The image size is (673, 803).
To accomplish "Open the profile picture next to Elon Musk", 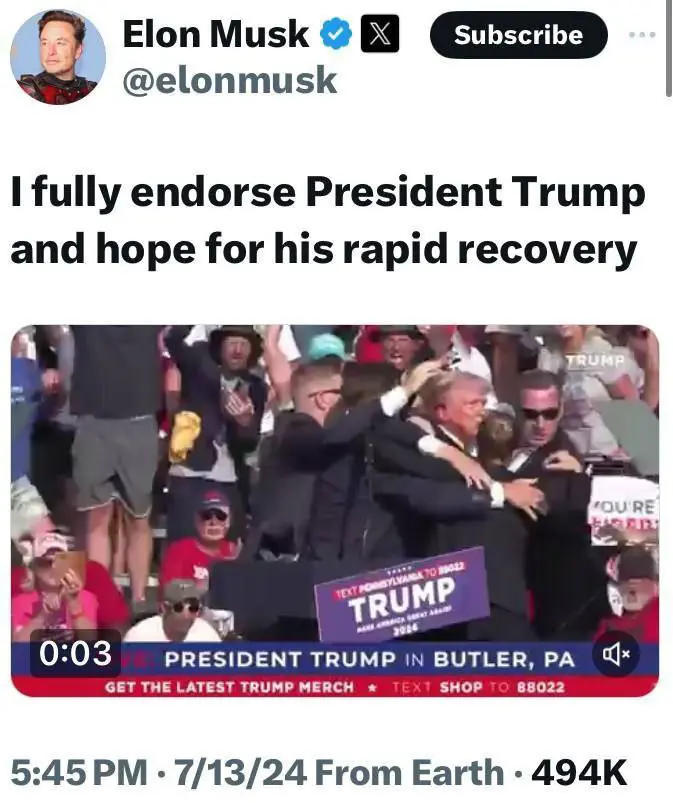I will pyautogui.click(x=58, y=57).
